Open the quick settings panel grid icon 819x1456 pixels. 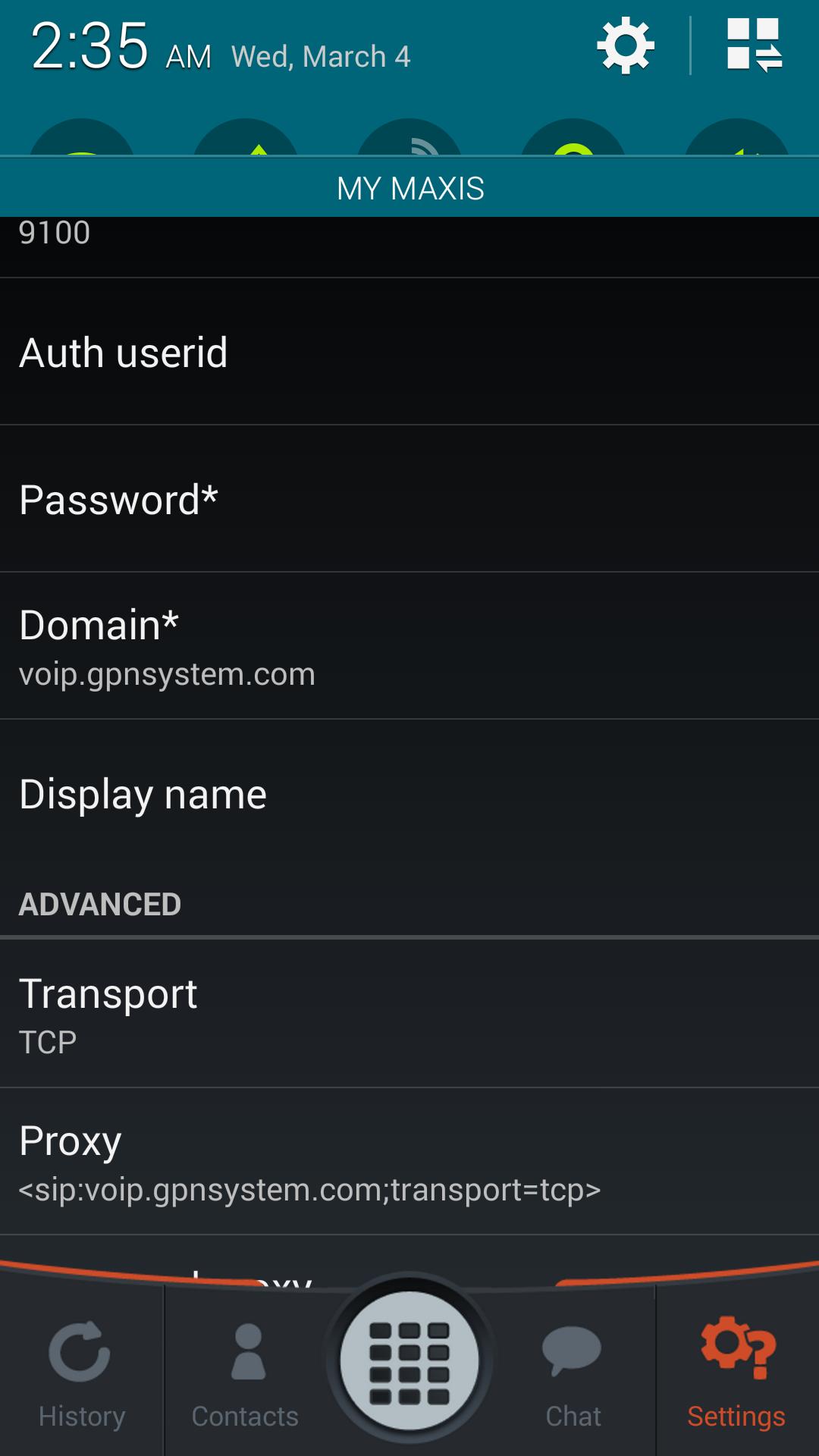(x=754, y=45)
